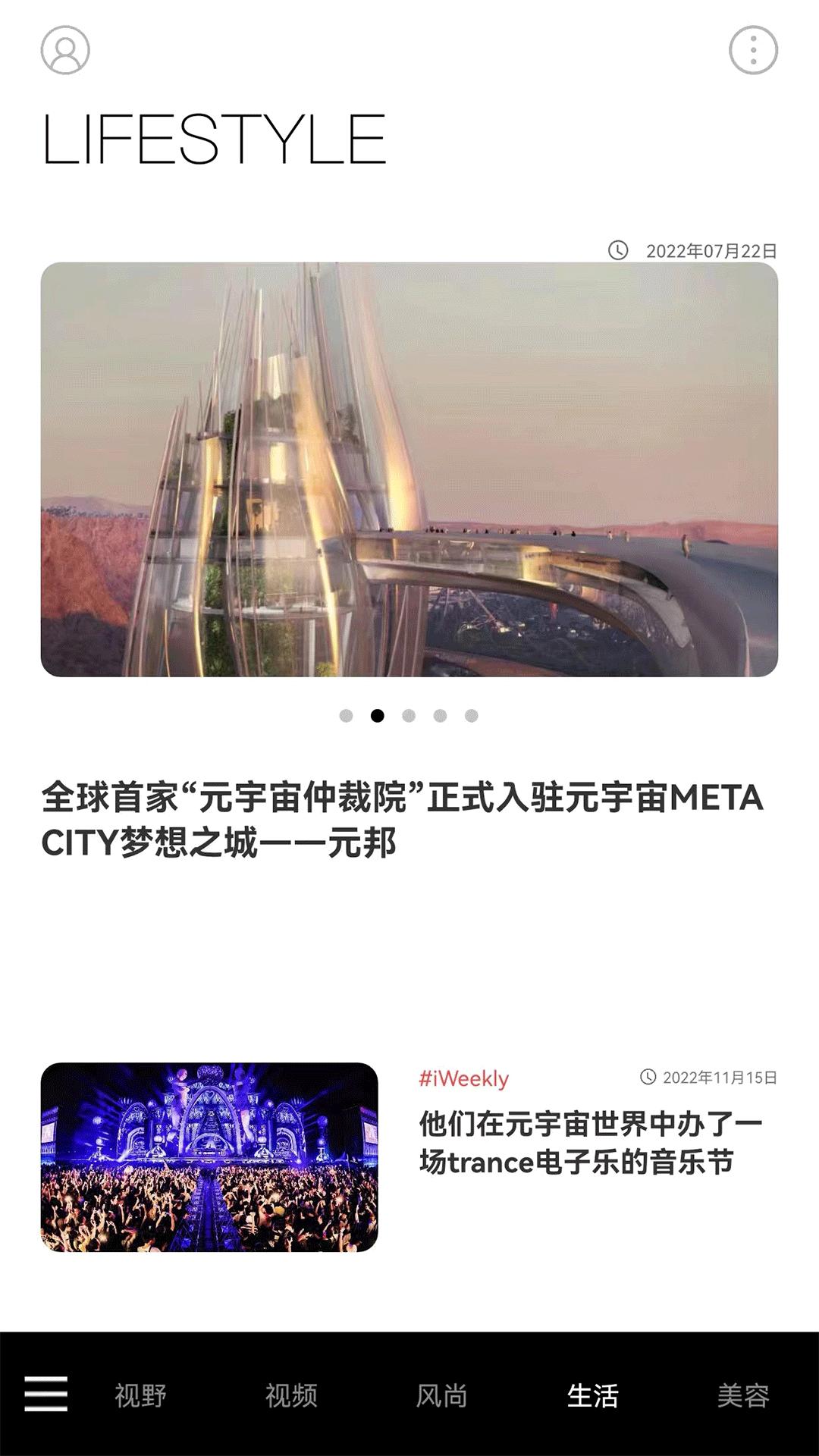
Task: Select the active second carousel dot
Action: [x=378, y=714]
